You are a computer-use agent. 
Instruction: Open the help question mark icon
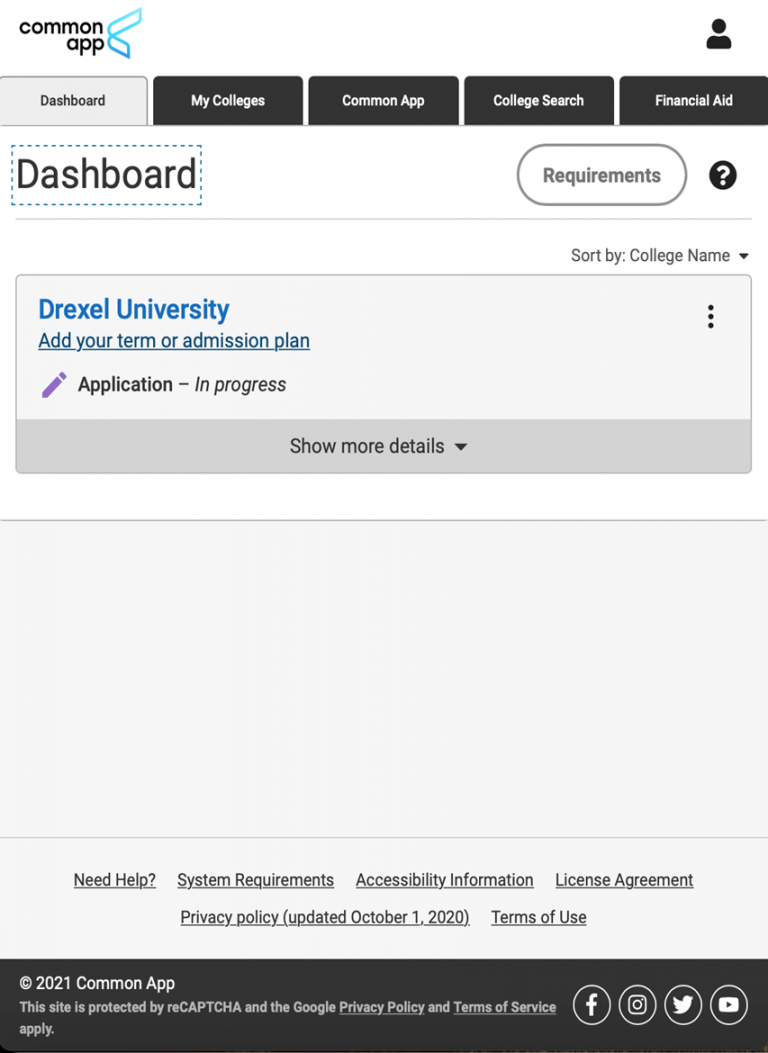point(722,175)
